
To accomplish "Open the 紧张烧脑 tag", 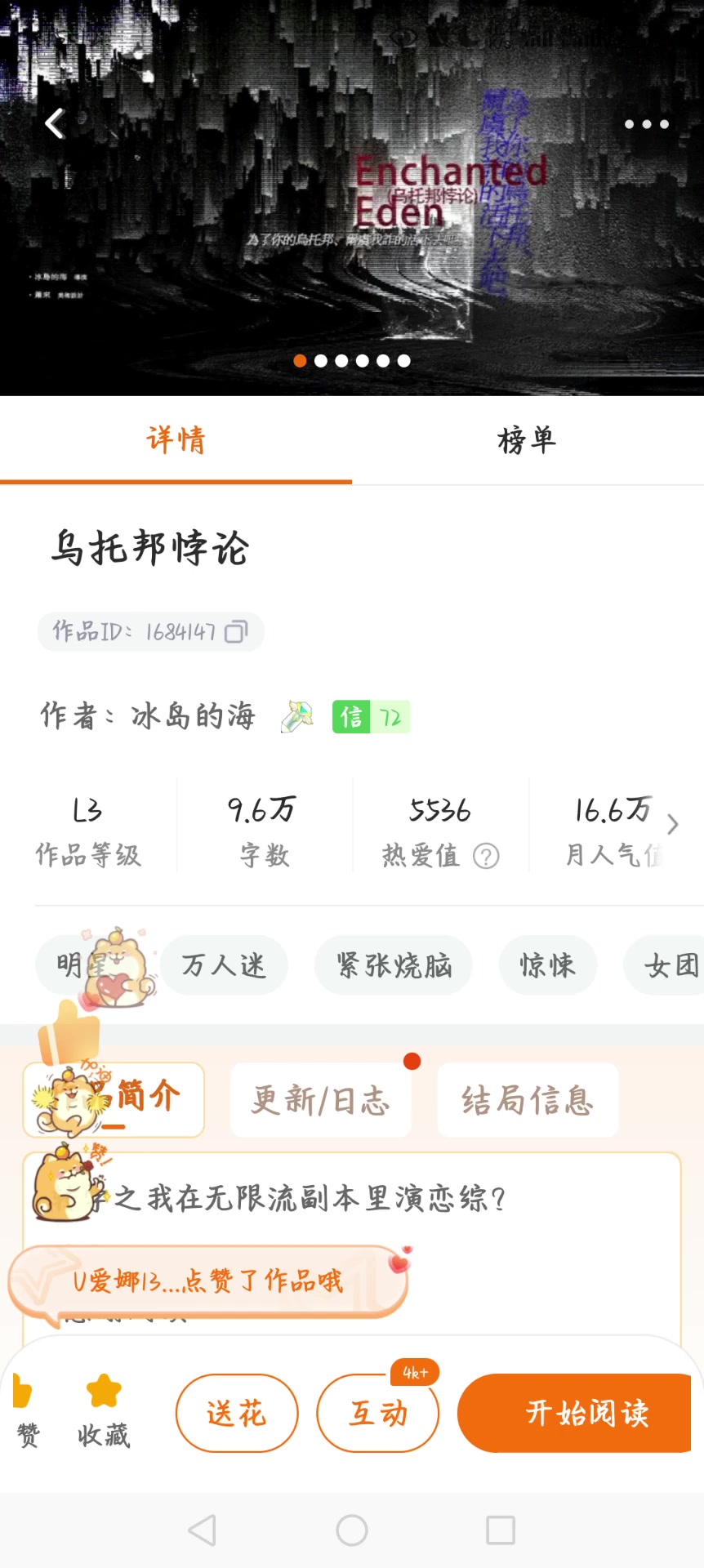I will click(x=394, y=965).
